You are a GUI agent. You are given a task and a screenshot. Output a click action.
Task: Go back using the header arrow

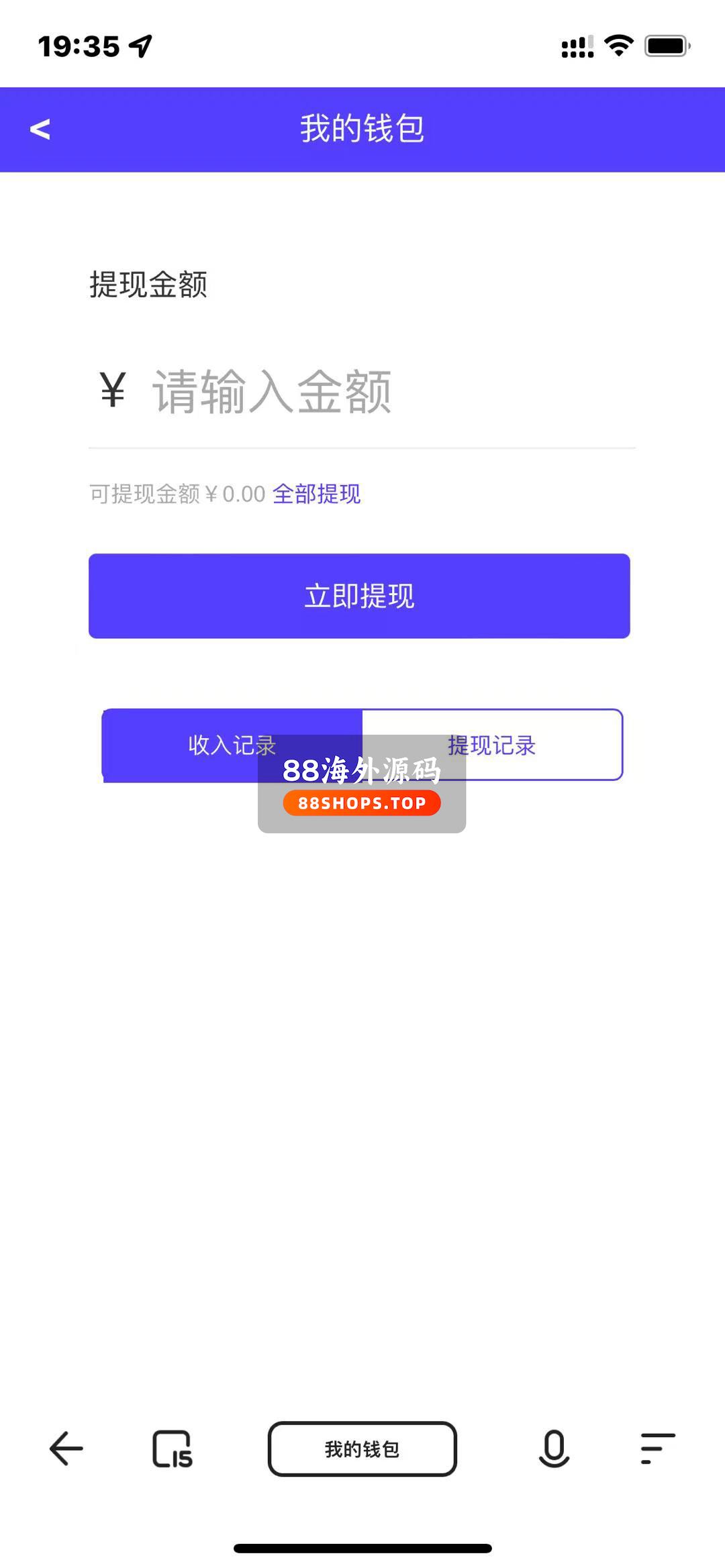tap(40, 129)
